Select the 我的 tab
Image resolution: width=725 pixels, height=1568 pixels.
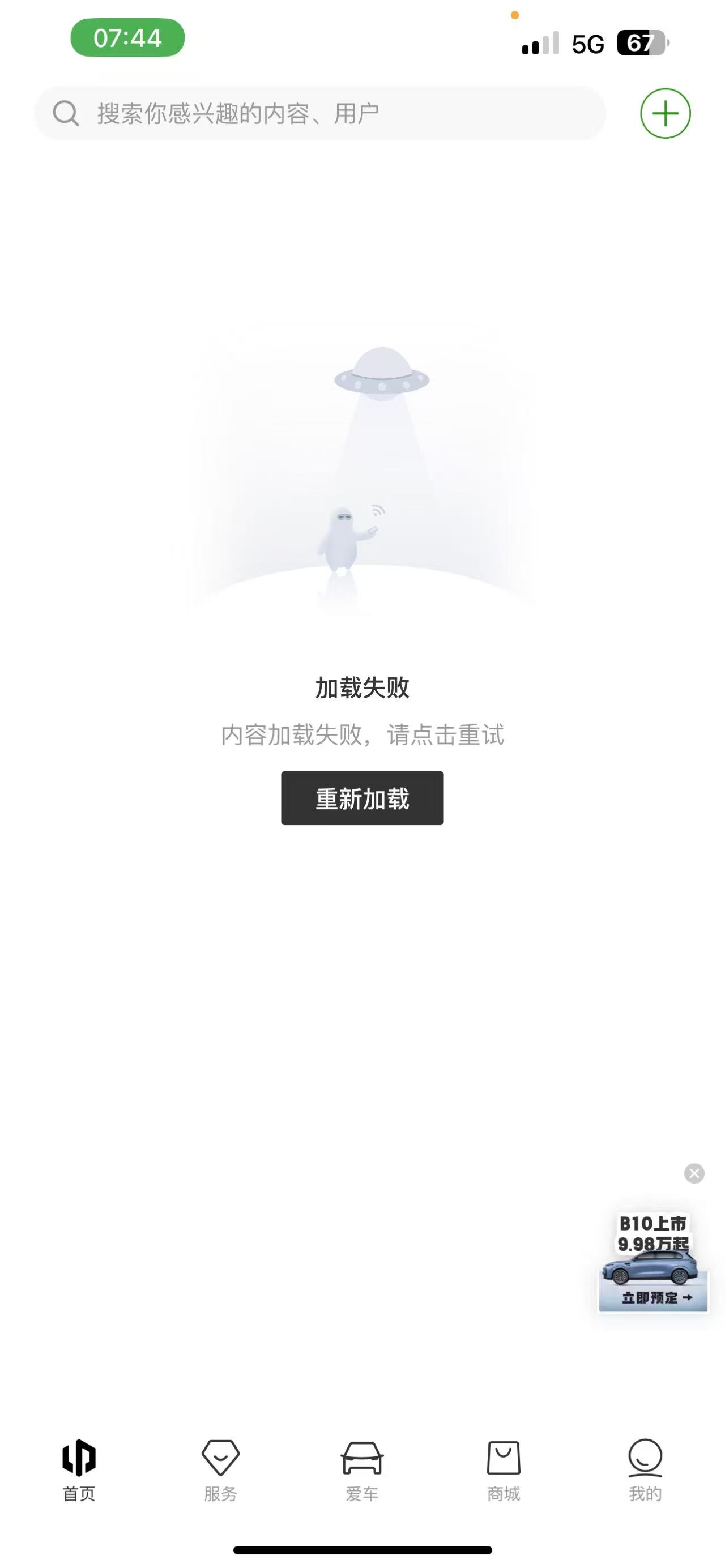point(645,1469)
